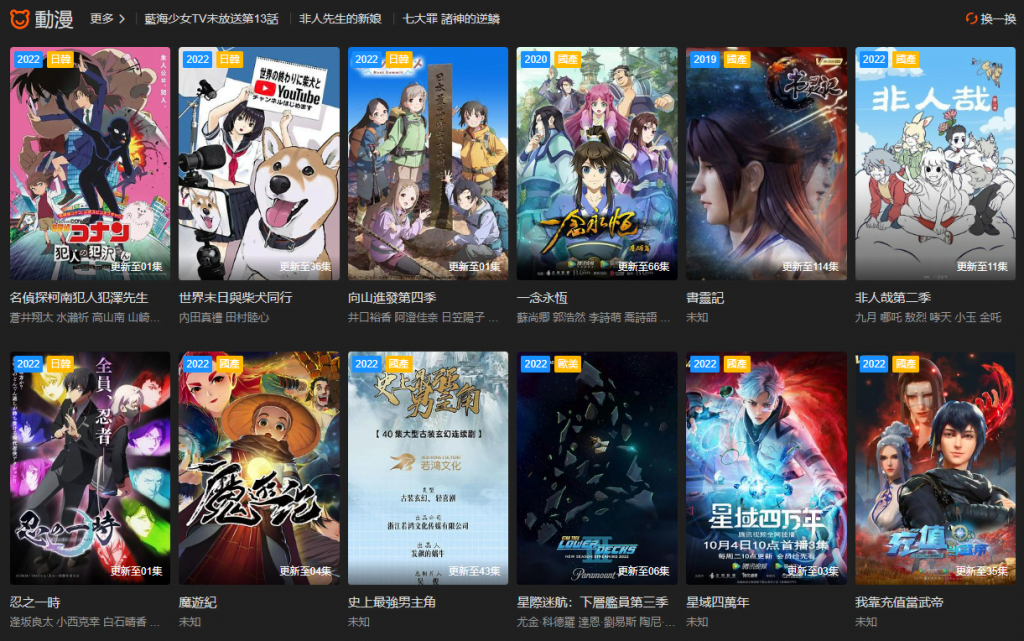
Task: Open 名偵探柯南犯人犯澤先生 card
Action: (90, 163)
